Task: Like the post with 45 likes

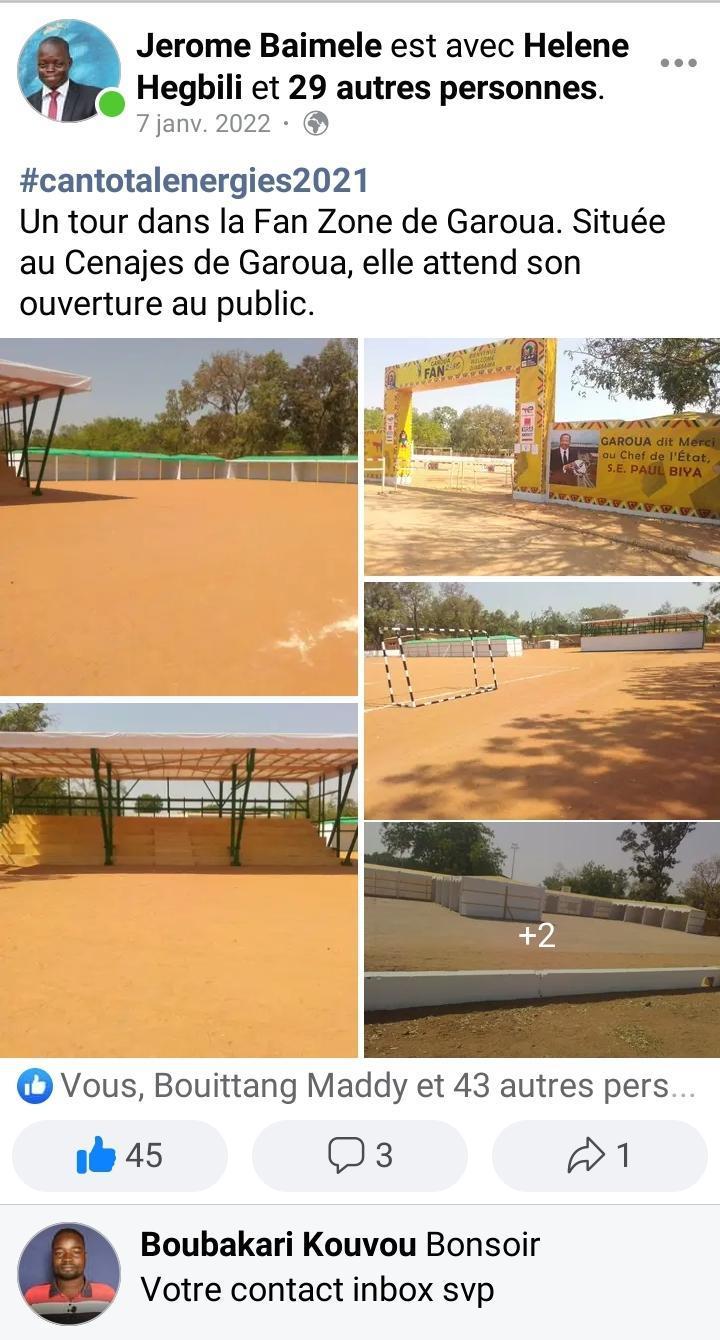Action: [120, 1156]
